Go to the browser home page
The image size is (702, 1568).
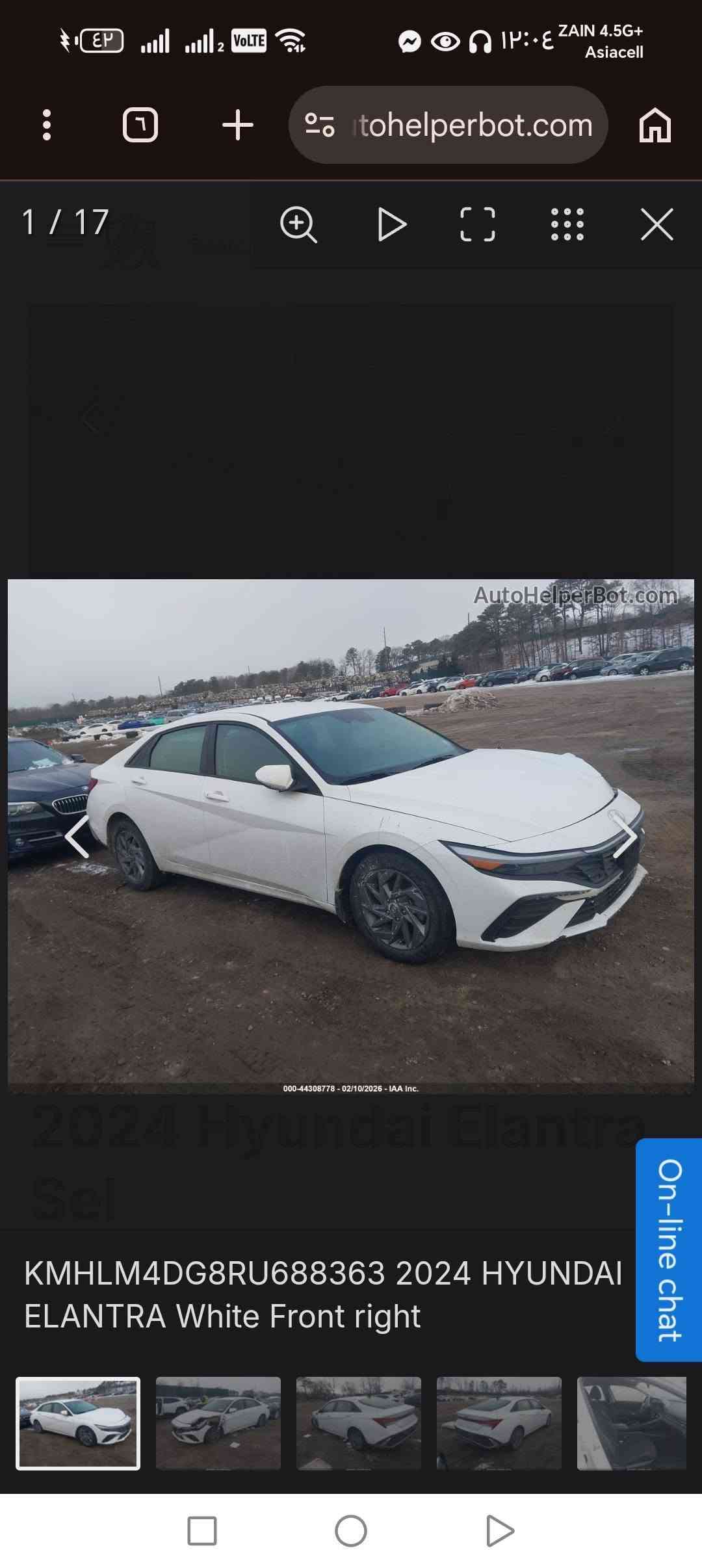tap(655, 125)
